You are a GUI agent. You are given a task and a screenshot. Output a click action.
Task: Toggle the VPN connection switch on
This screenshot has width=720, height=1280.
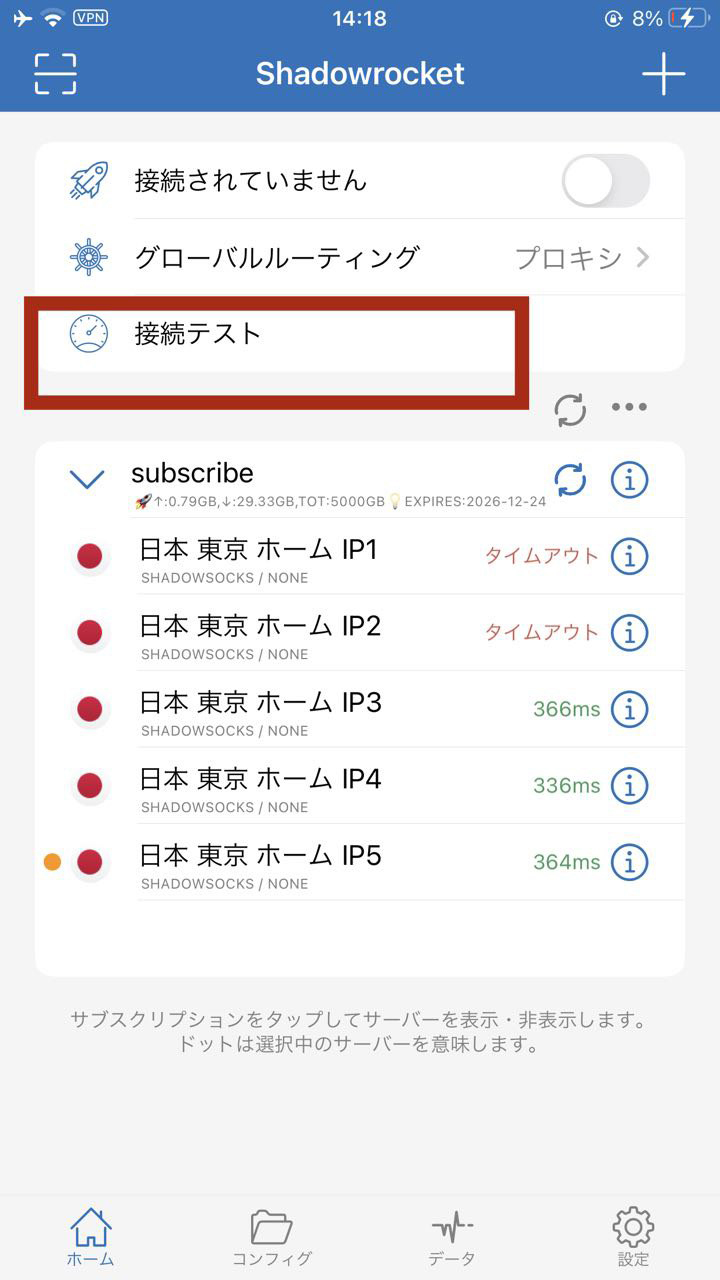click(605, 181)
